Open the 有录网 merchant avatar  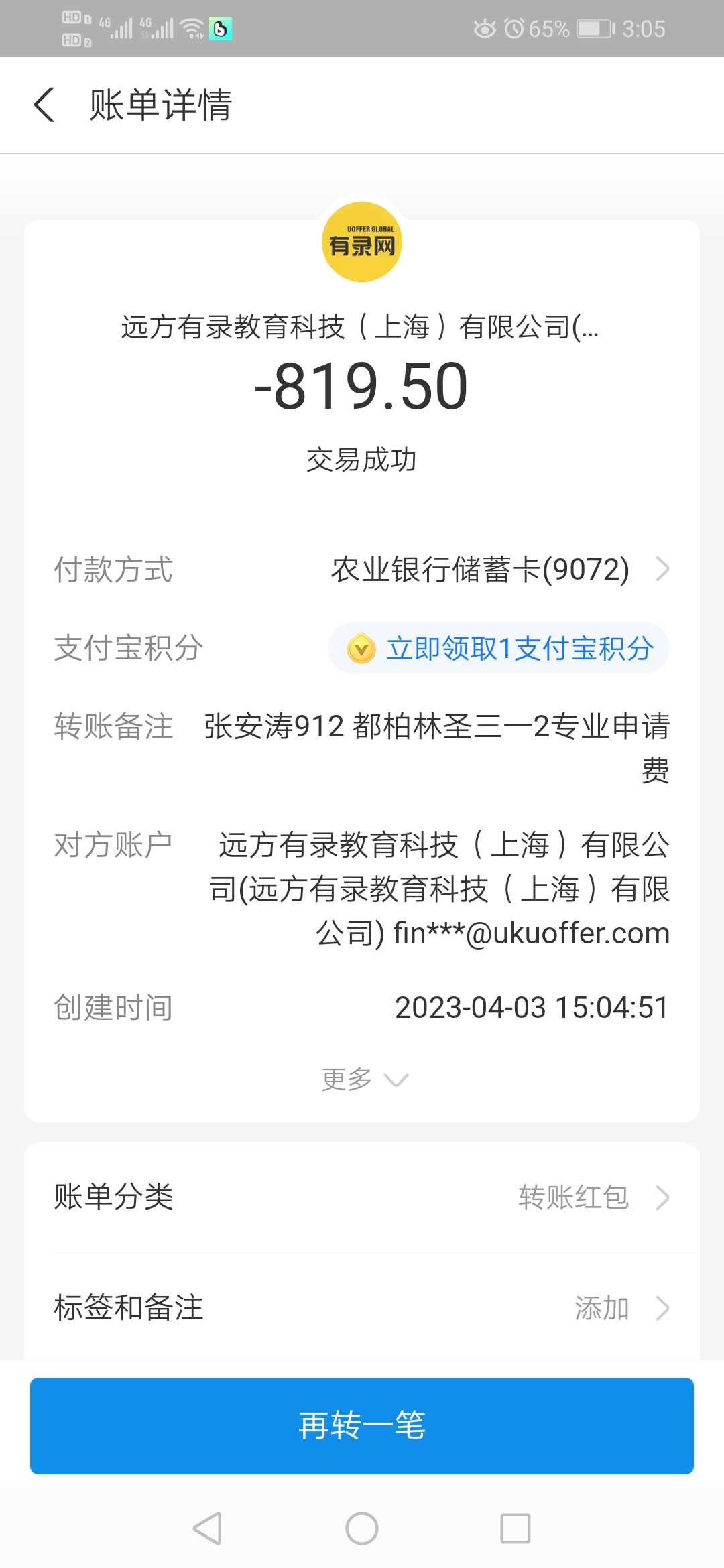(x=362, y=242)
